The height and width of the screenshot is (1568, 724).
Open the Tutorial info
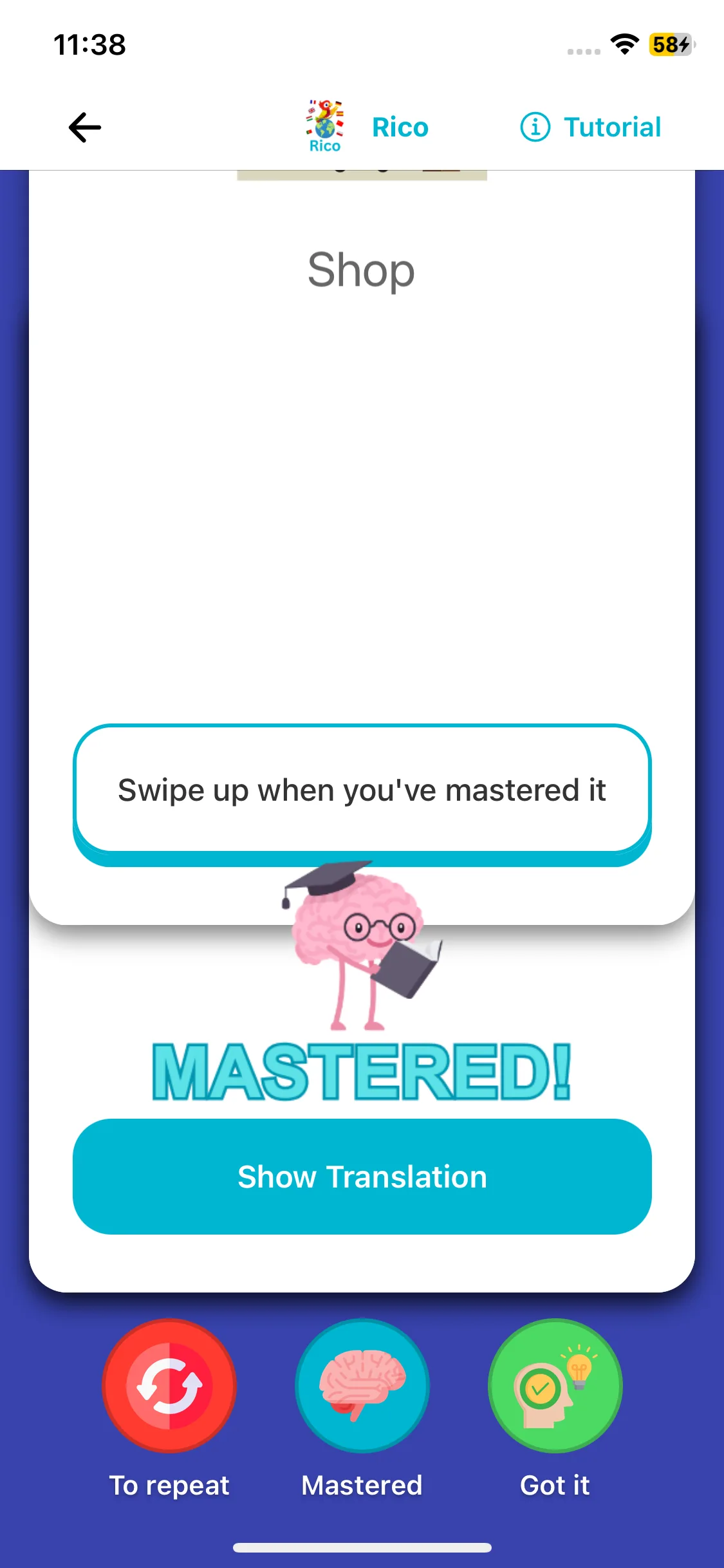[591, 127]
